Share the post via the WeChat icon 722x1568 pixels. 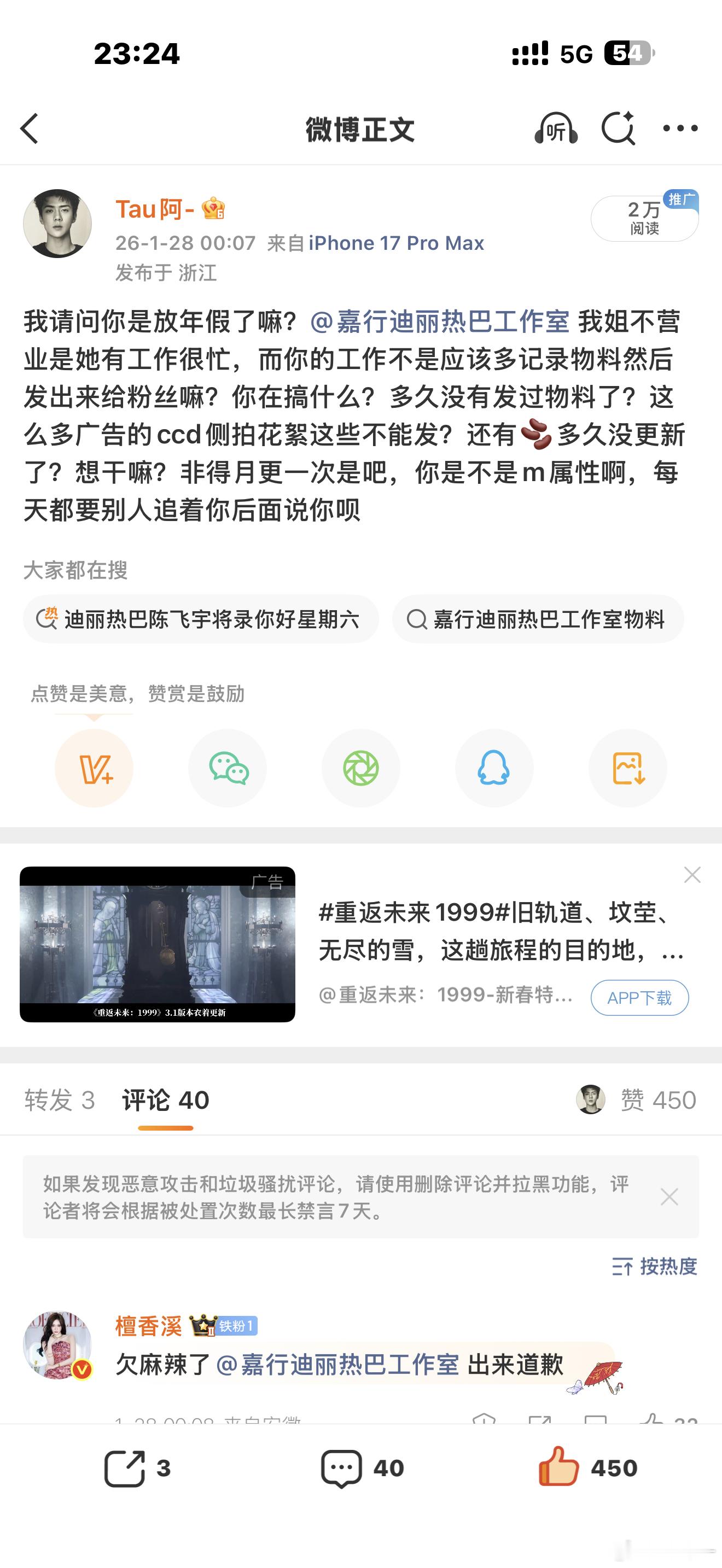point(227,768)
